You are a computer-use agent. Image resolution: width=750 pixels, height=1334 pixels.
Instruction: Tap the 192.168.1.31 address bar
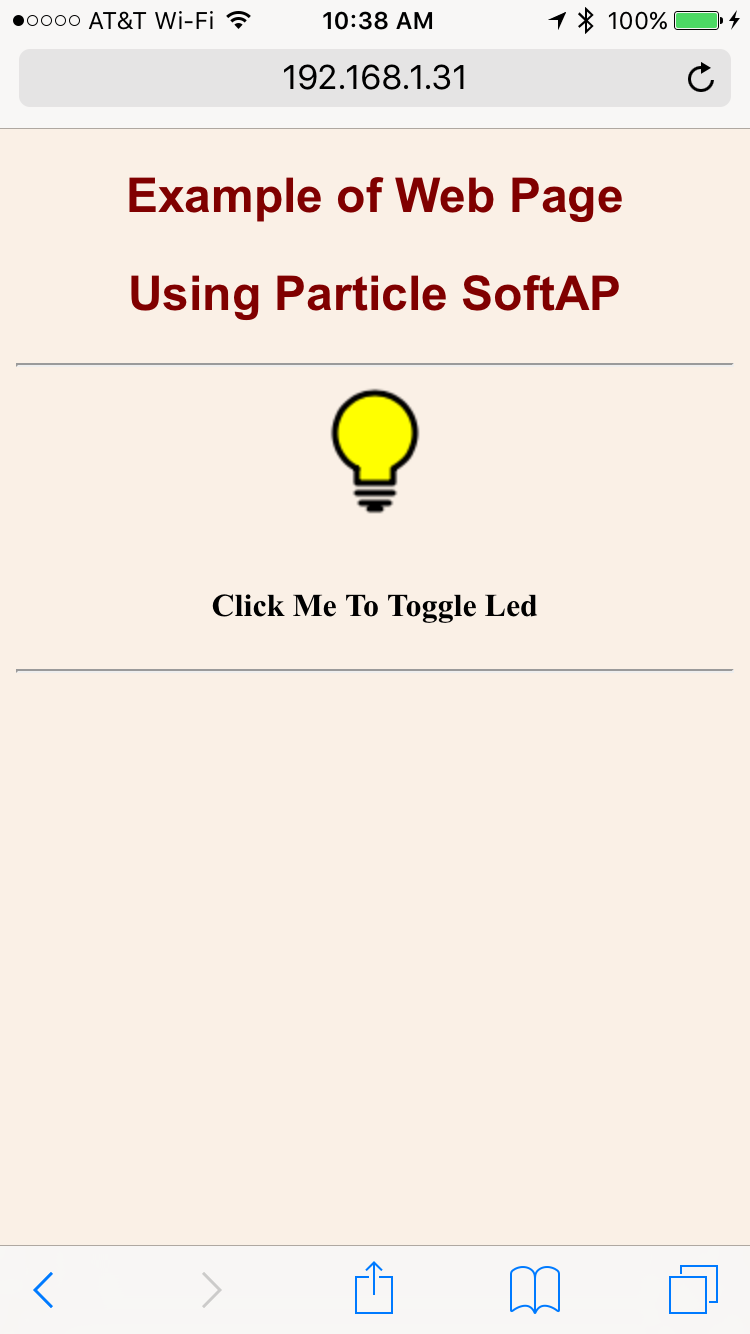tap(375, 77)
